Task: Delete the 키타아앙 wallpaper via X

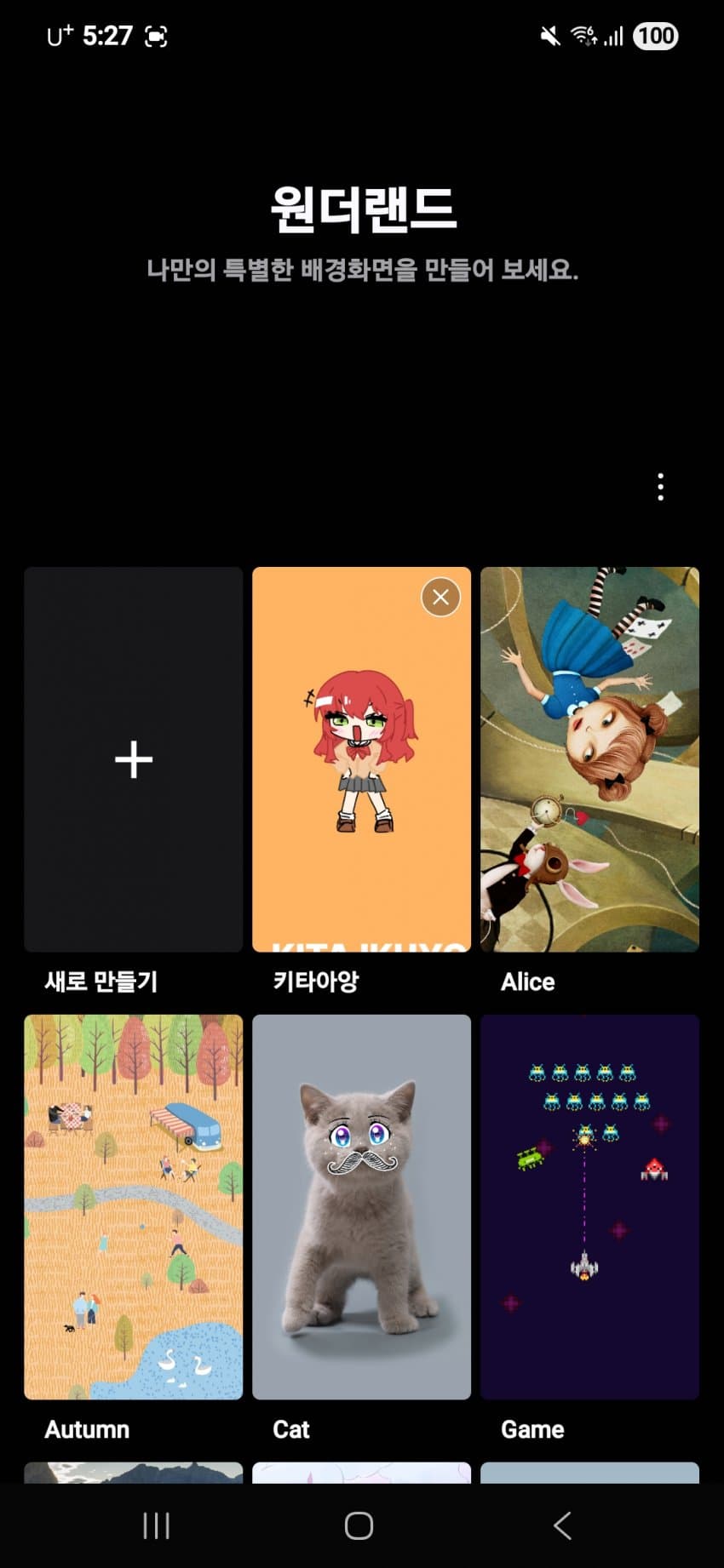Action: tap(440, 598)
